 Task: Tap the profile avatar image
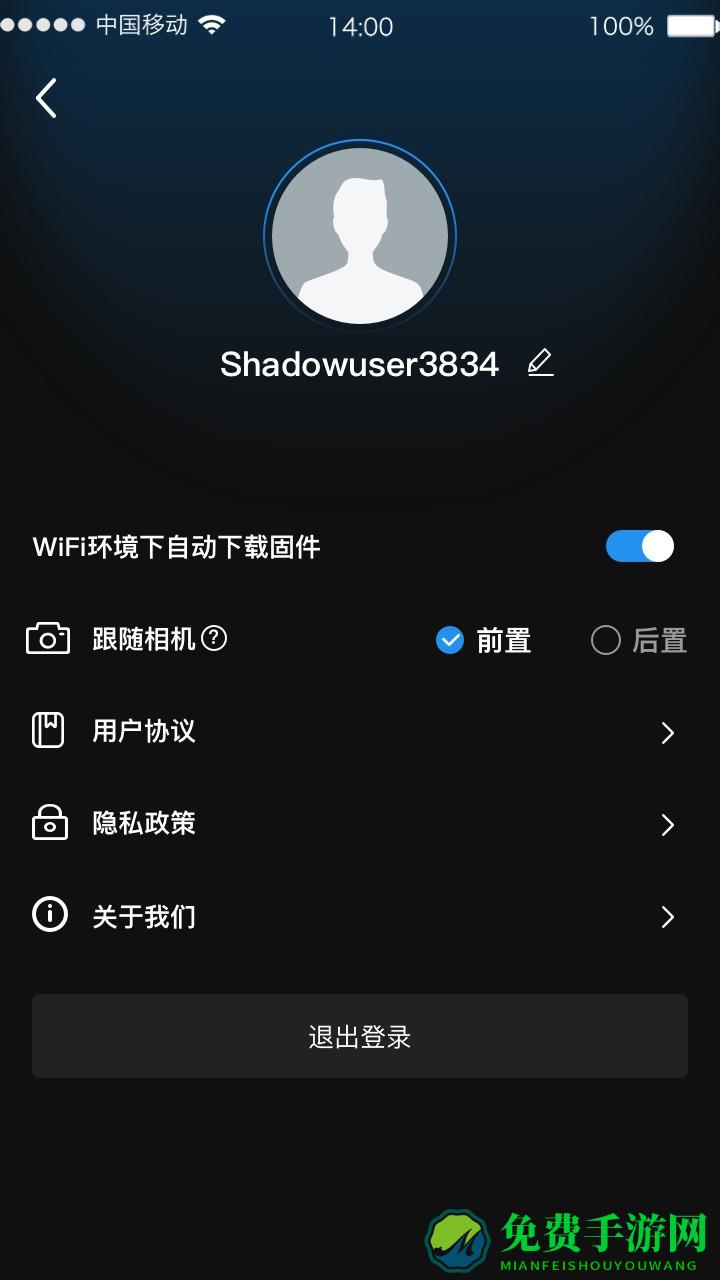point(360,235)
